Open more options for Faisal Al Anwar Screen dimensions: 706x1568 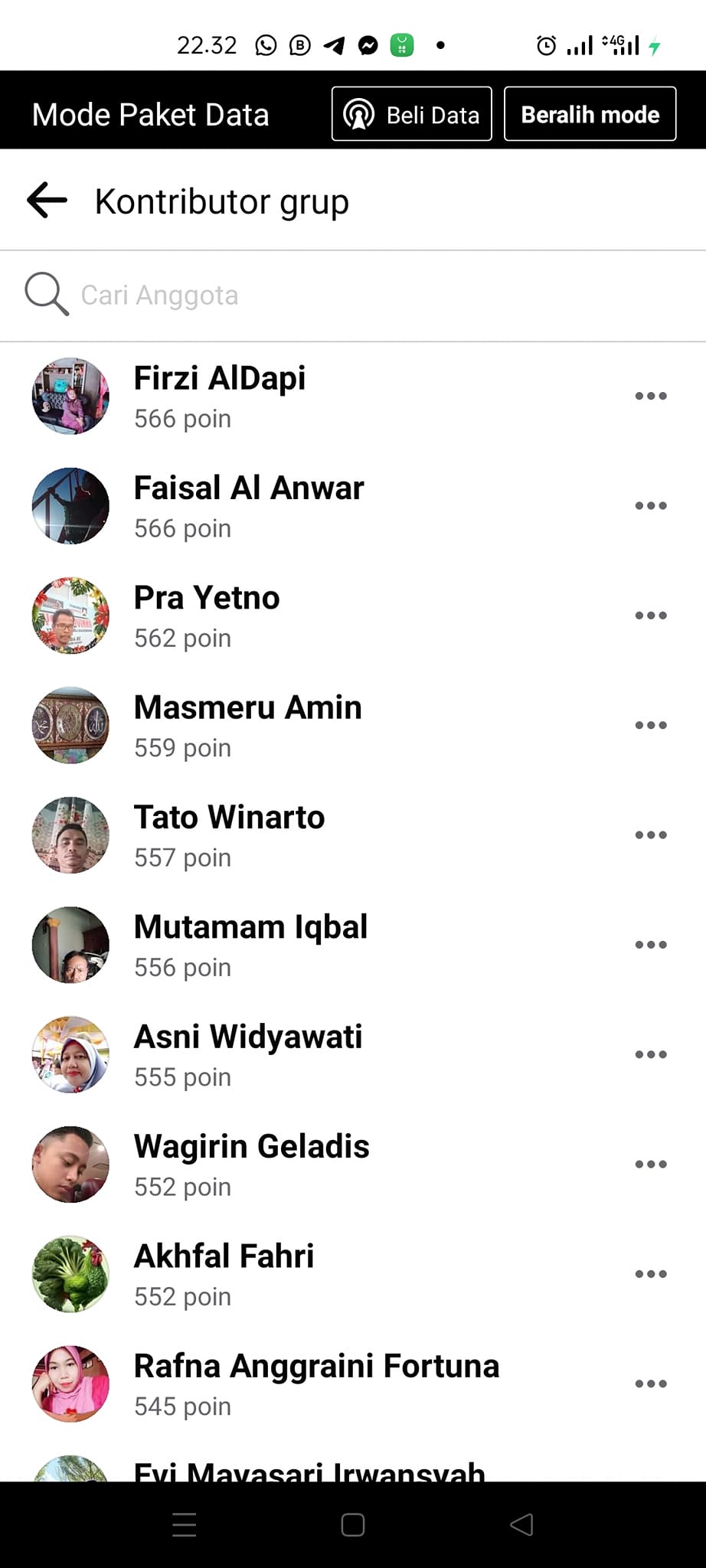point(651,505)
